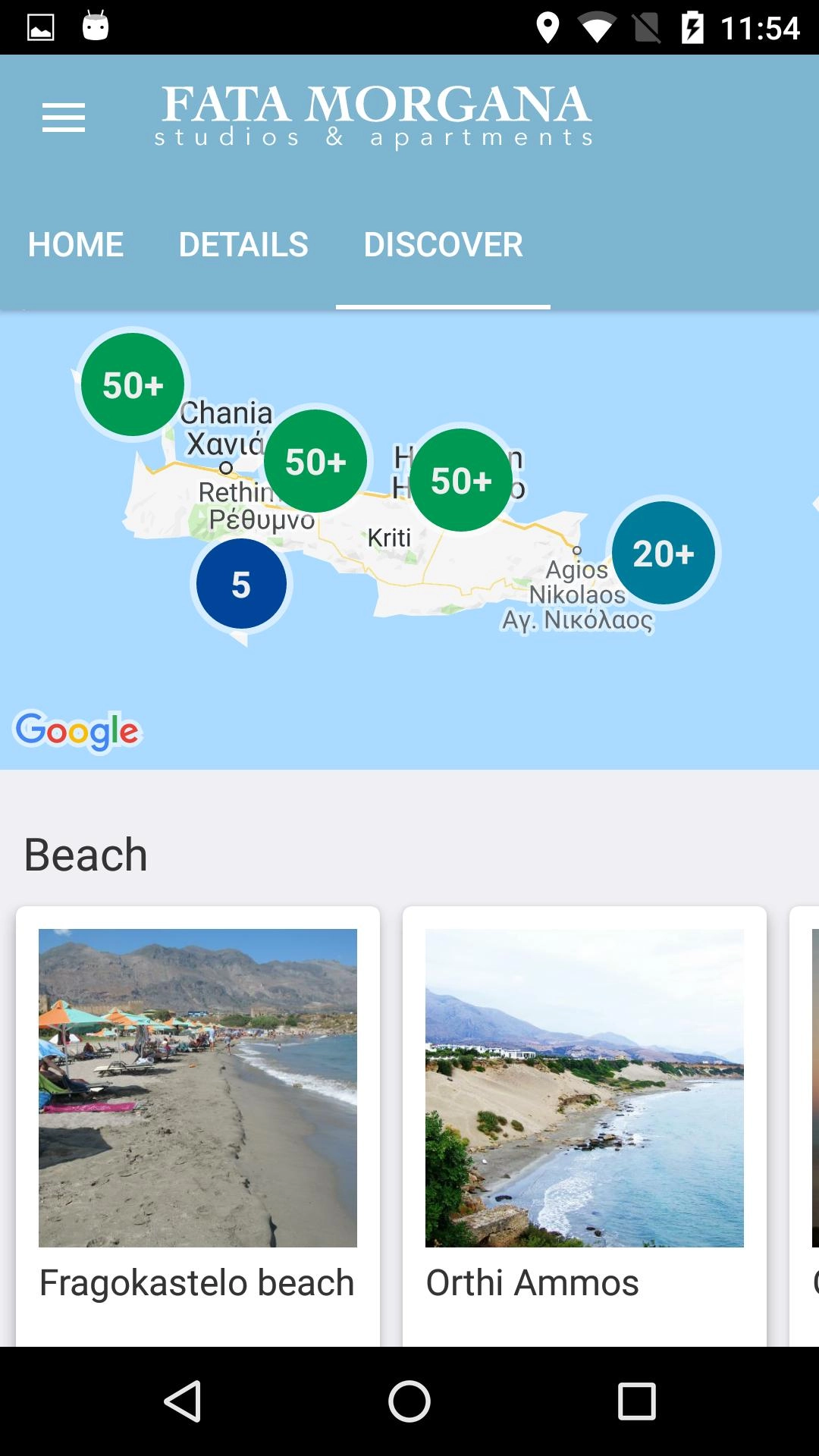Tap the 50+ cluster left of Chania

133,384
